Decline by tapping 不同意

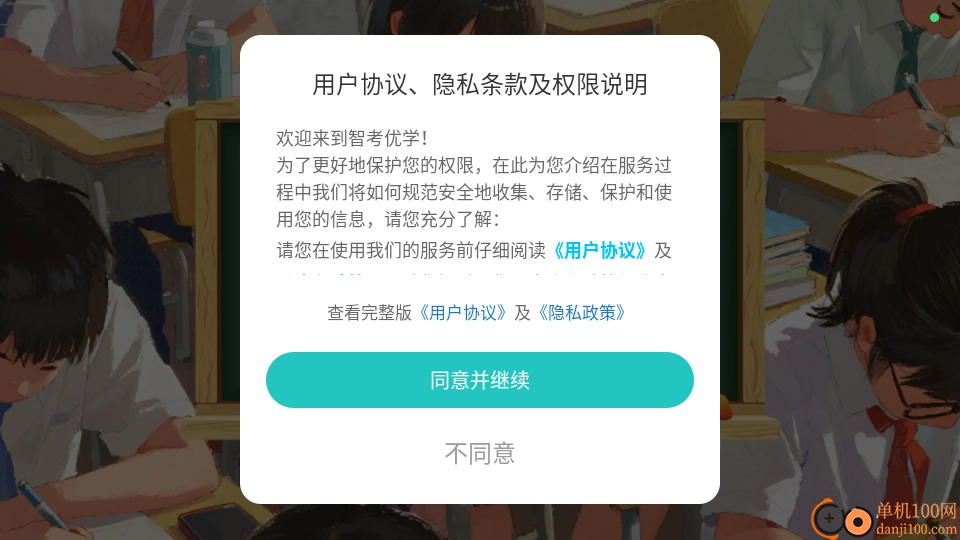click(x=479, y=454)
